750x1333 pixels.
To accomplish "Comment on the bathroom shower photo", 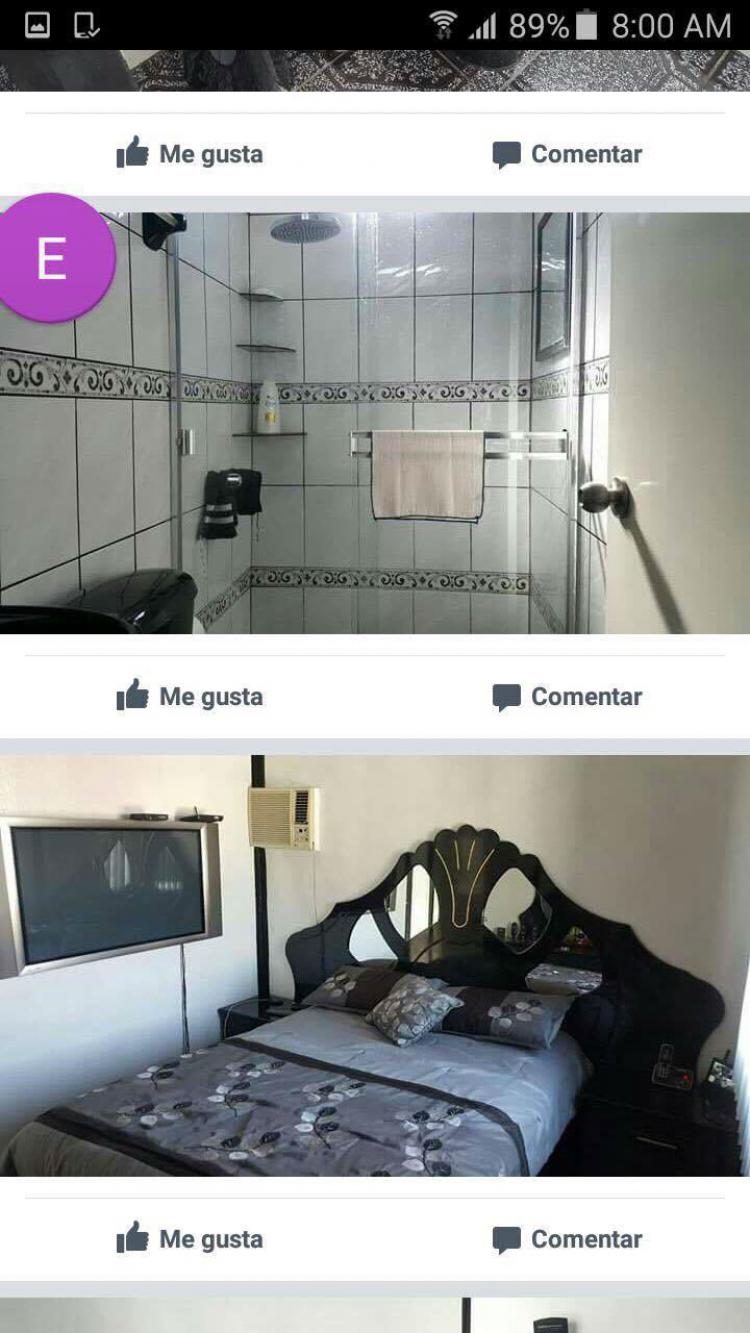I will tap(567, 697).
